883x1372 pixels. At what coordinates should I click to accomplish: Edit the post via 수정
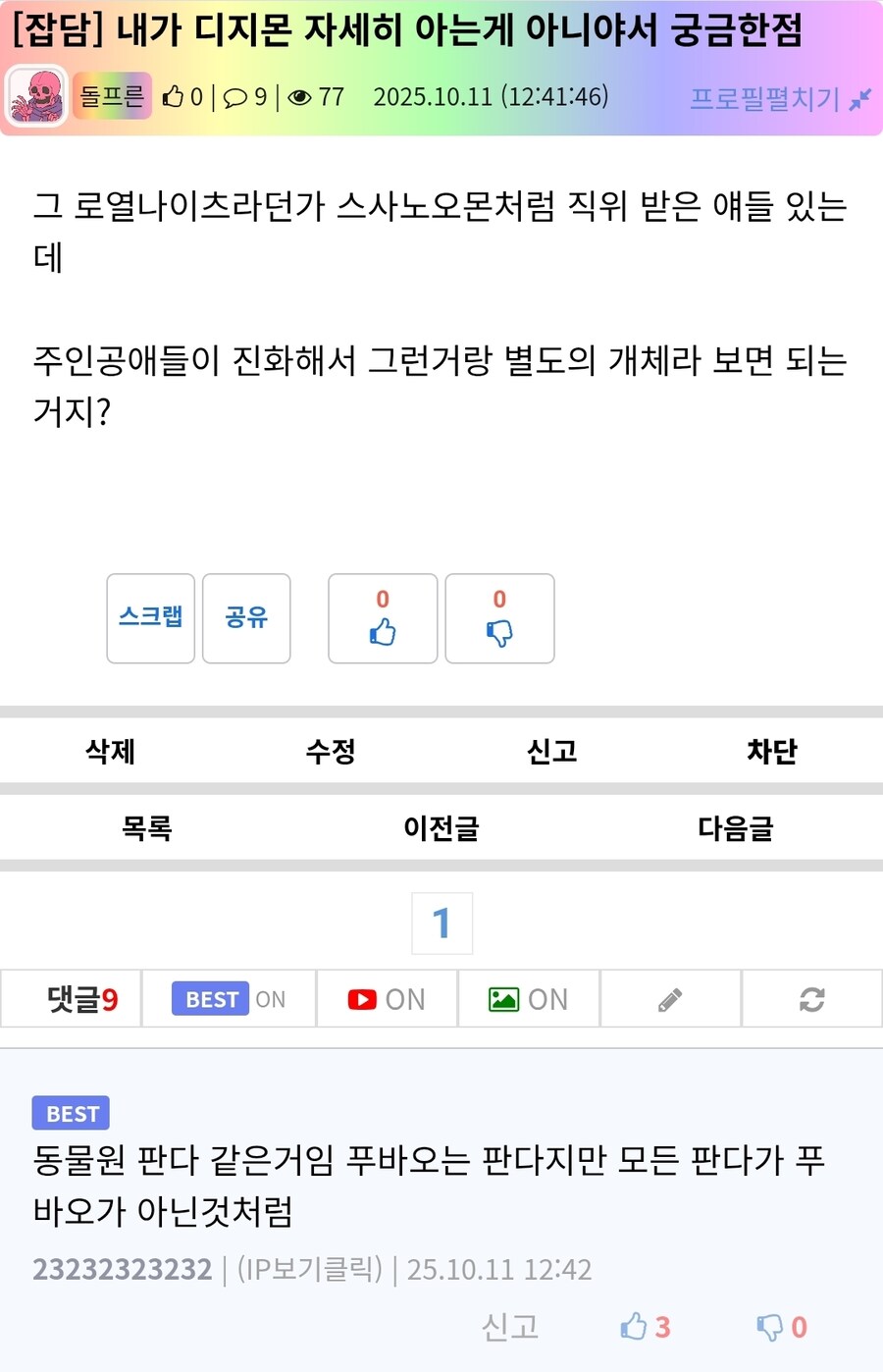(331, 752)
